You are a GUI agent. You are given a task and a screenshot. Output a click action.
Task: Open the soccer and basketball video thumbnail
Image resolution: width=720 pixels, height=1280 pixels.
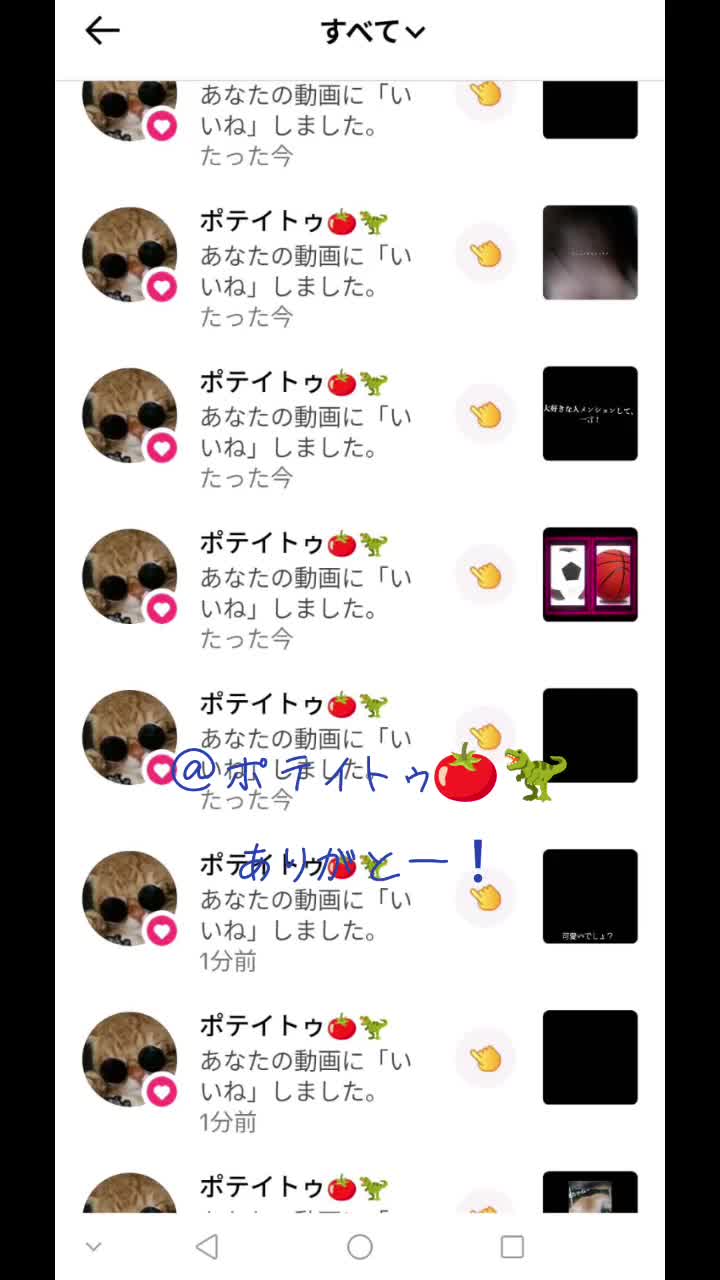point(590,575)
